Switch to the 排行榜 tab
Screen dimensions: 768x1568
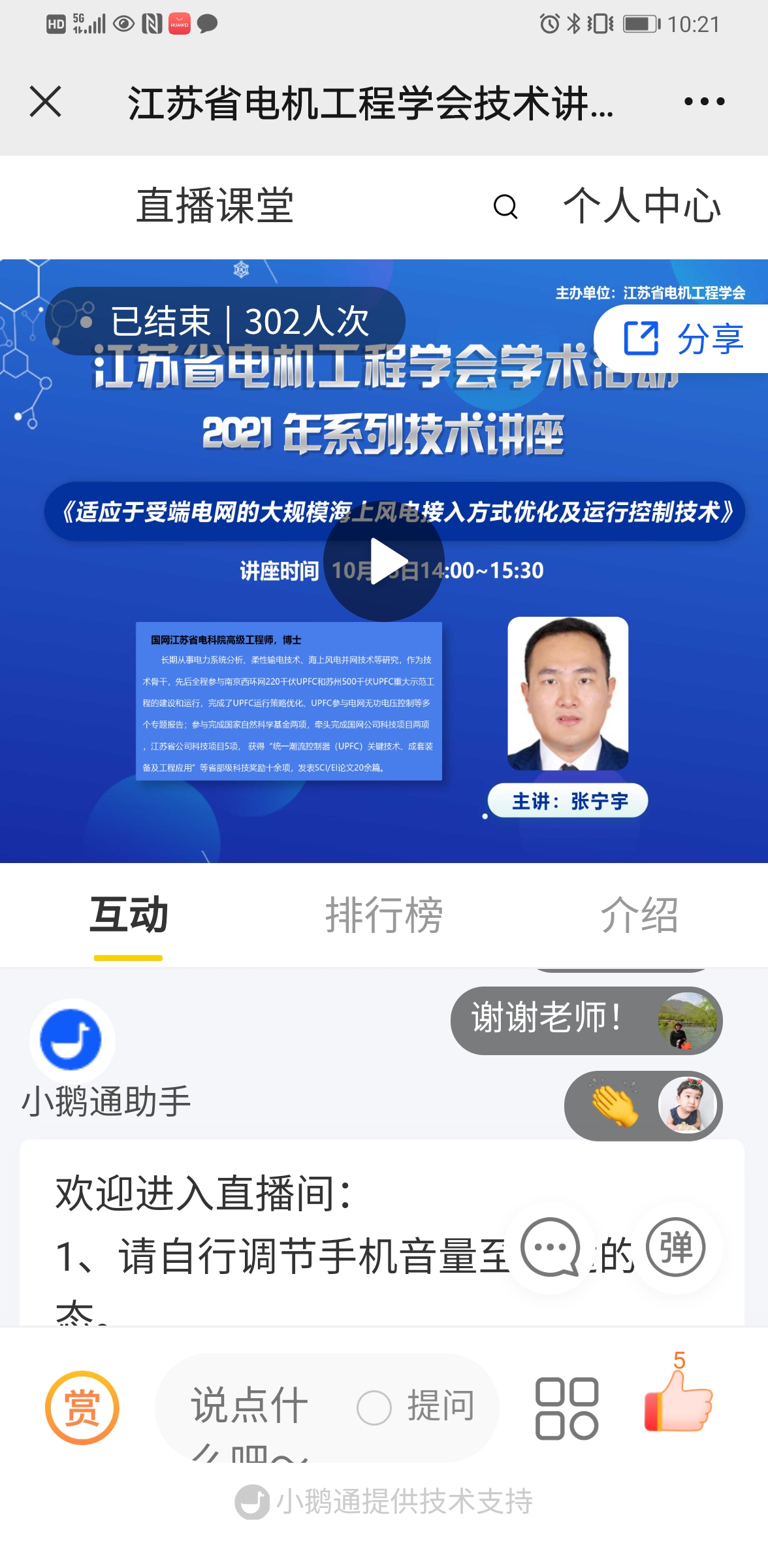(384, 915)
